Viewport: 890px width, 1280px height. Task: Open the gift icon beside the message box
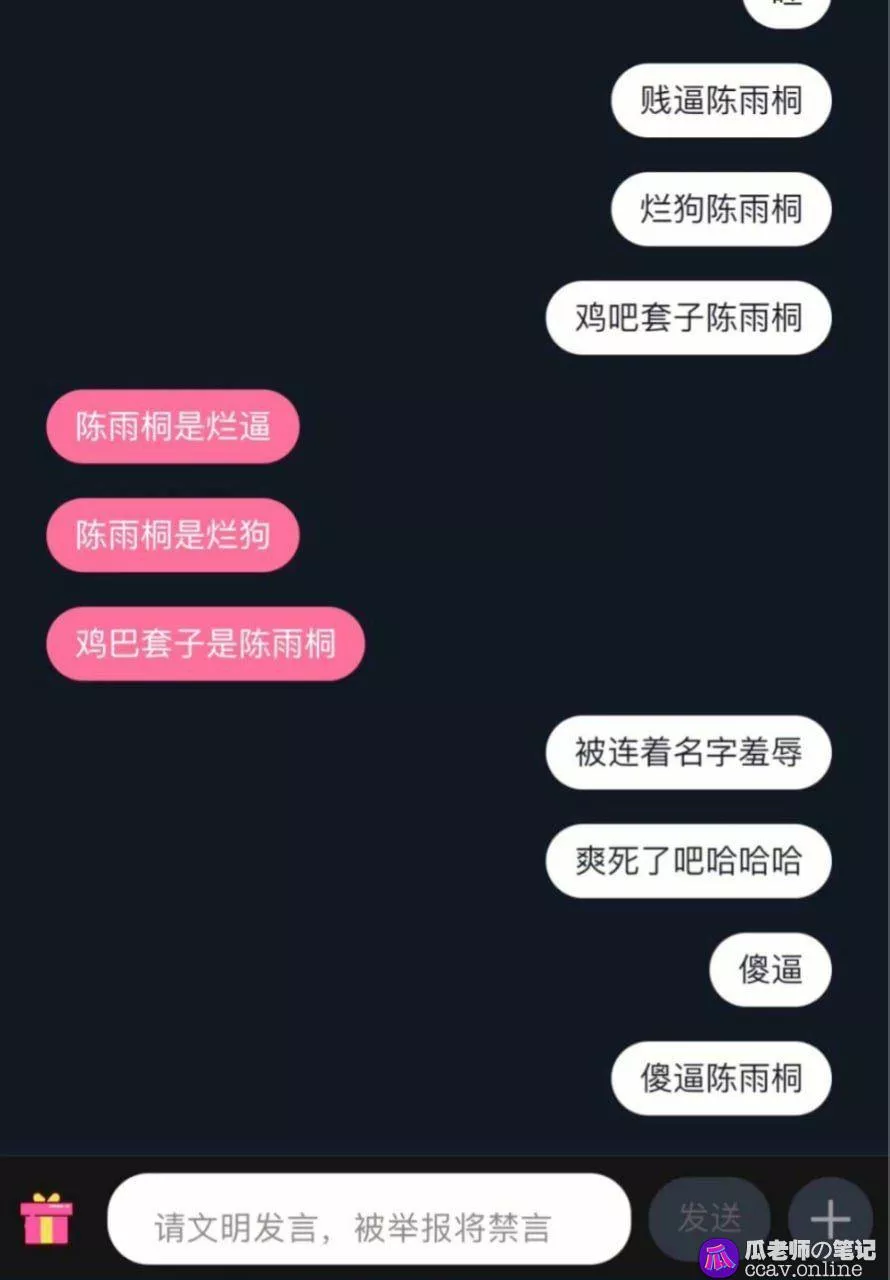point(46,1218)
